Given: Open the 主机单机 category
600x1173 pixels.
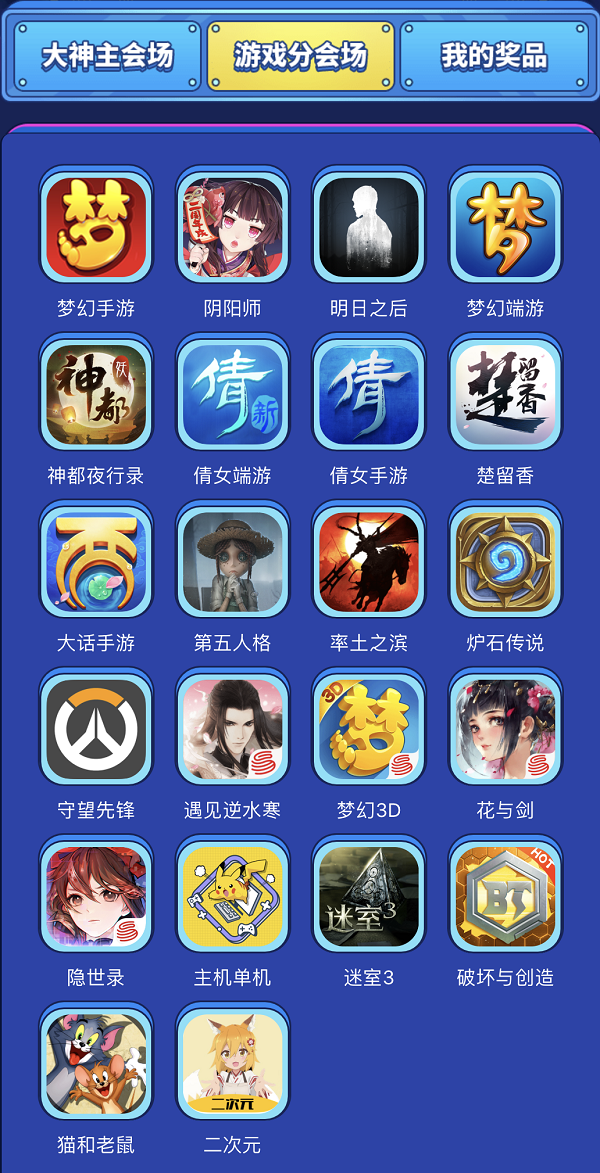Looking at the screenshot, I should pos(232,894).
